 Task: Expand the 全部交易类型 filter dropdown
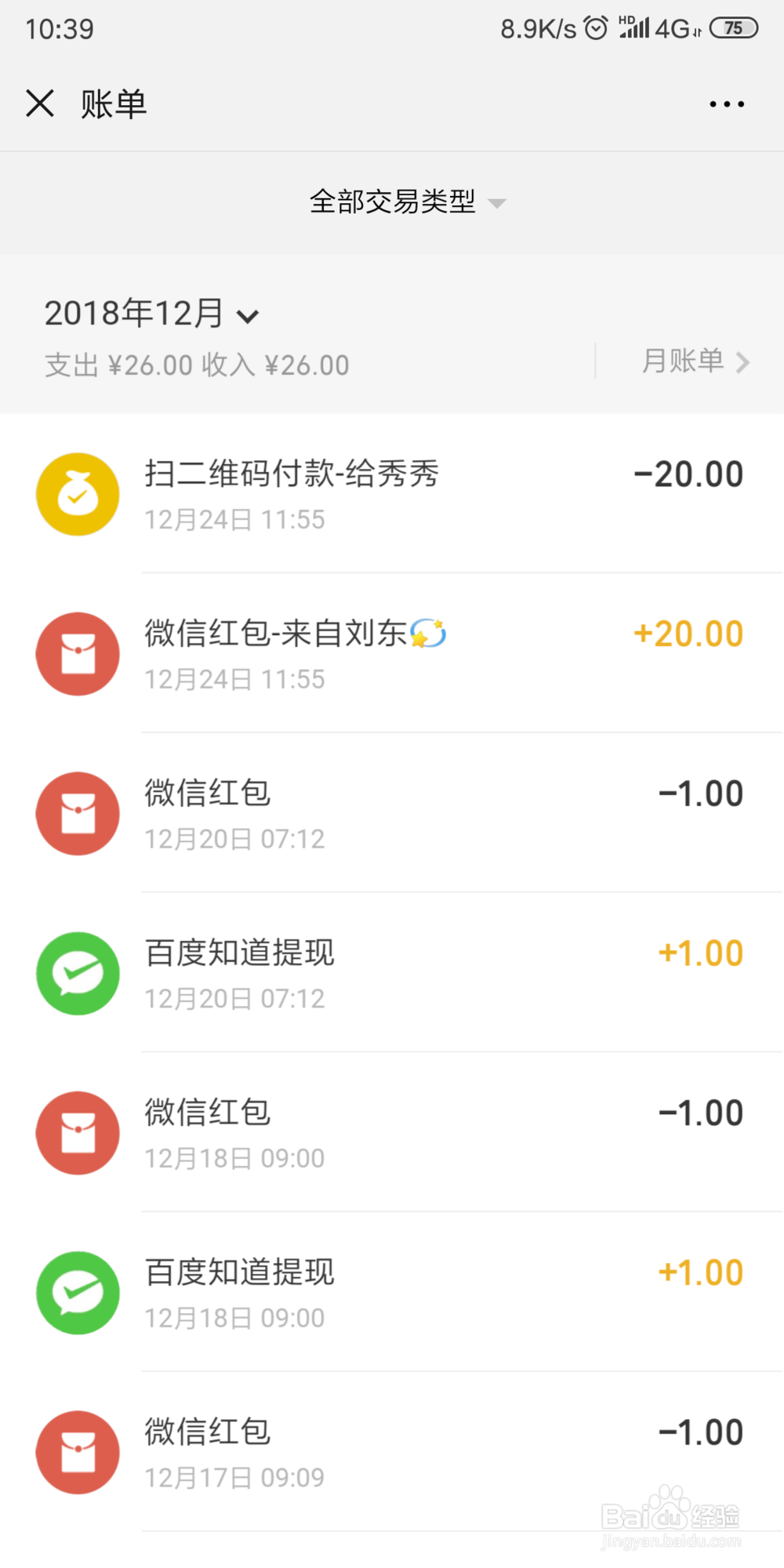click(408, 202)
